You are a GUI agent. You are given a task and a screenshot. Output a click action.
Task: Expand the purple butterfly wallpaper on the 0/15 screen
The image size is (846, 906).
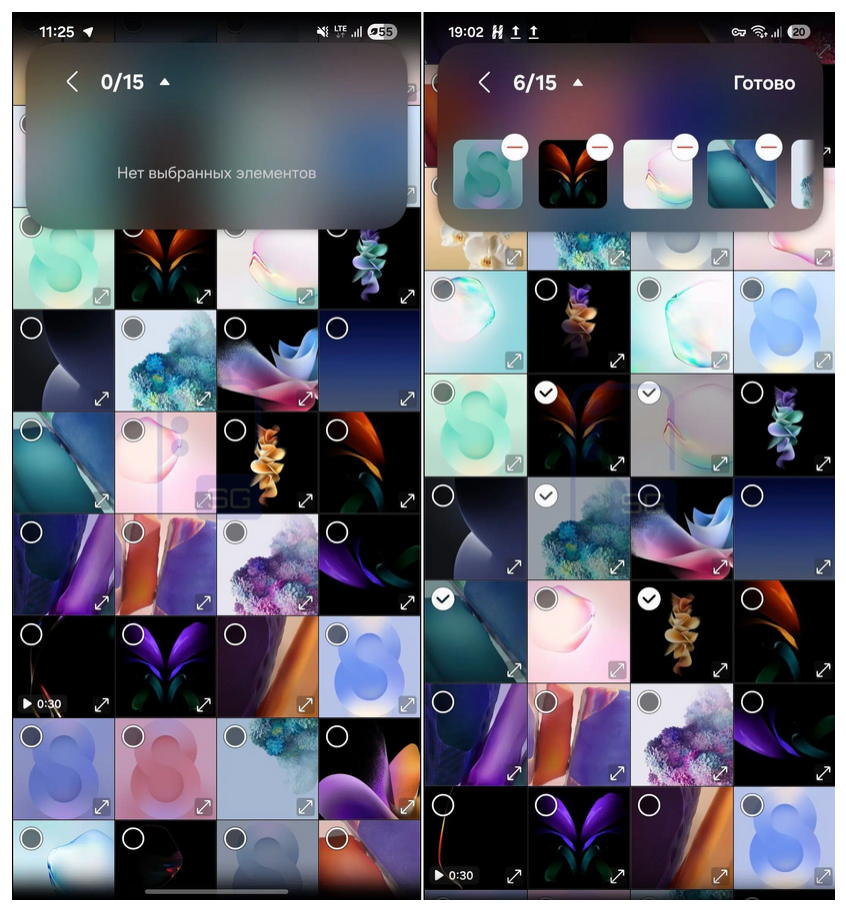(202, 704)
